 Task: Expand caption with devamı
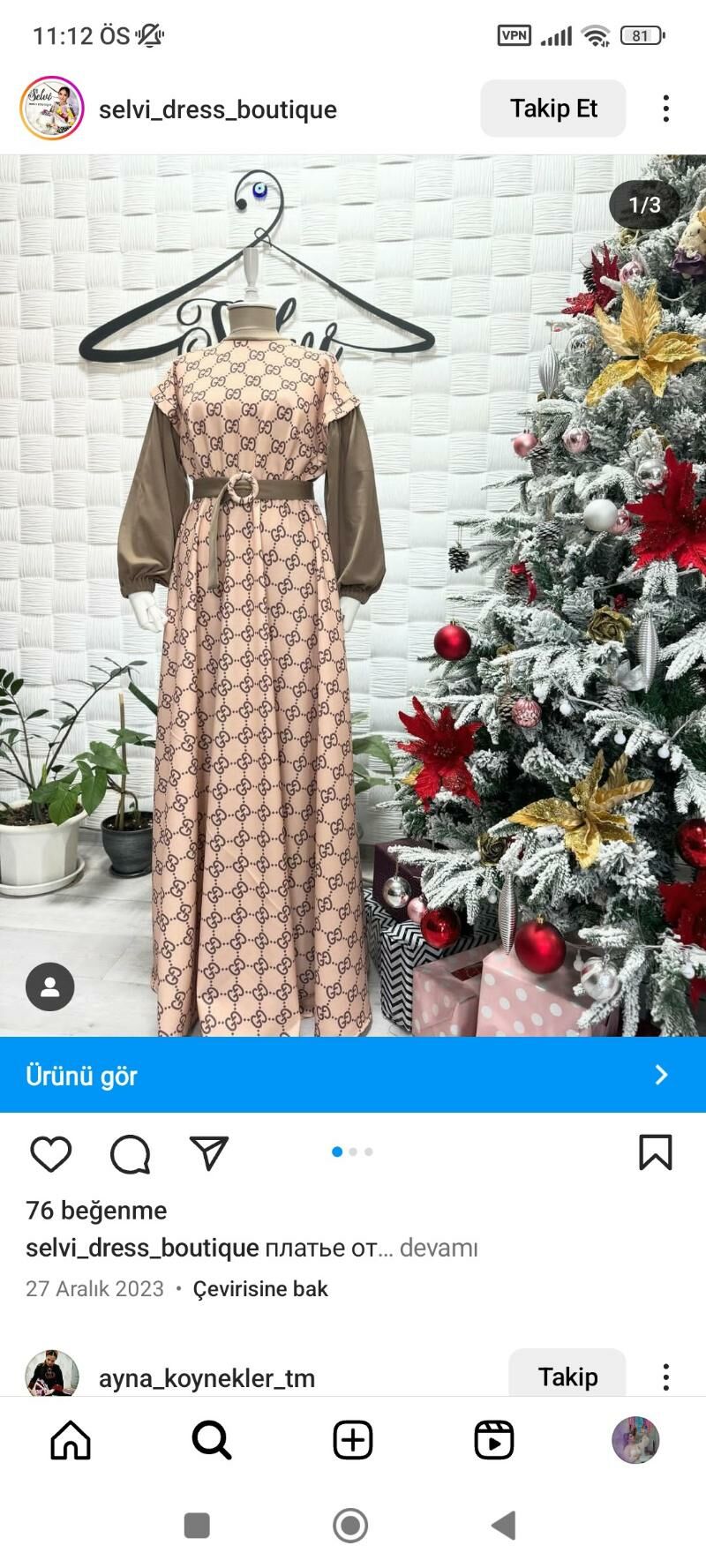(439, 1248)
